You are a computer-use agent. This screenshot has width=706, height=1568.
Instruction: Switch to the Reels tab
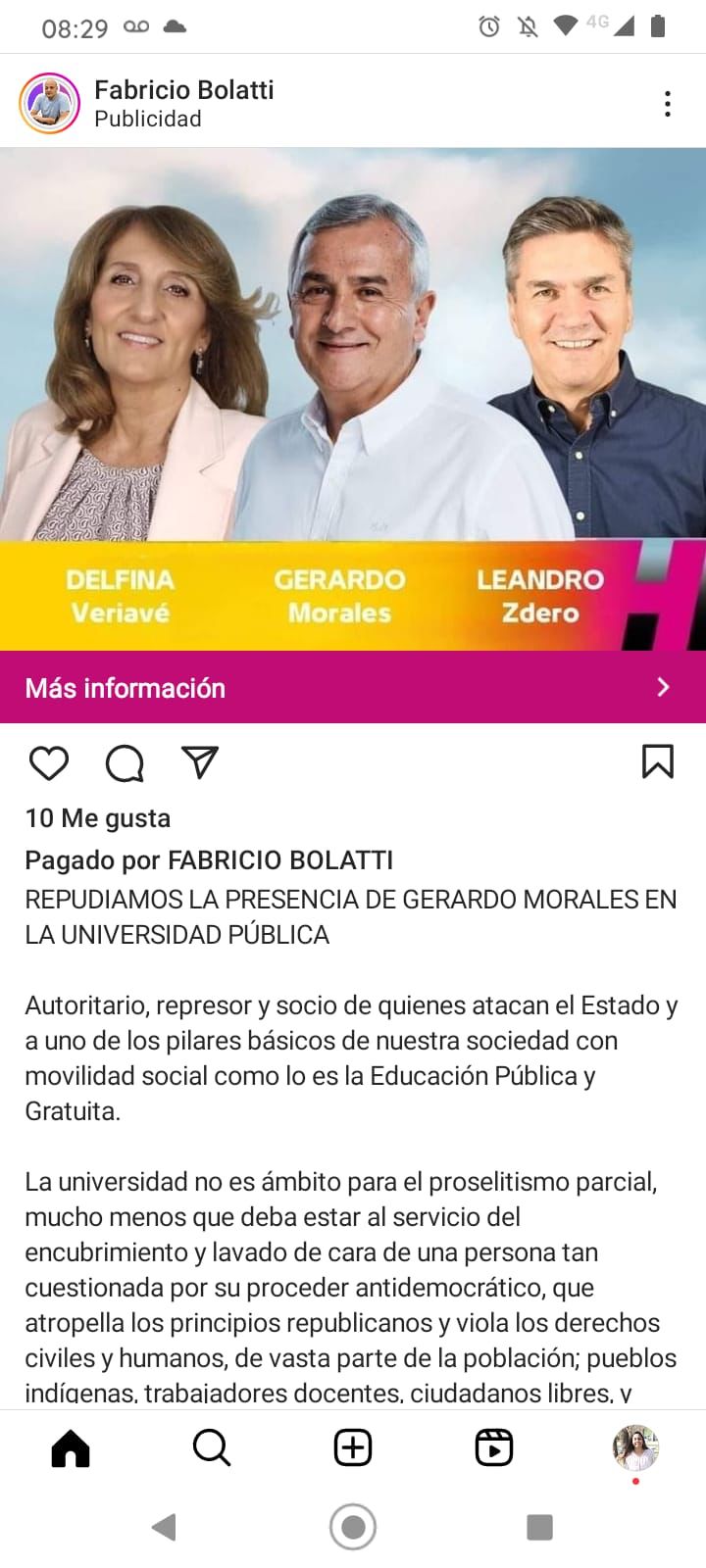point(494,1447)
